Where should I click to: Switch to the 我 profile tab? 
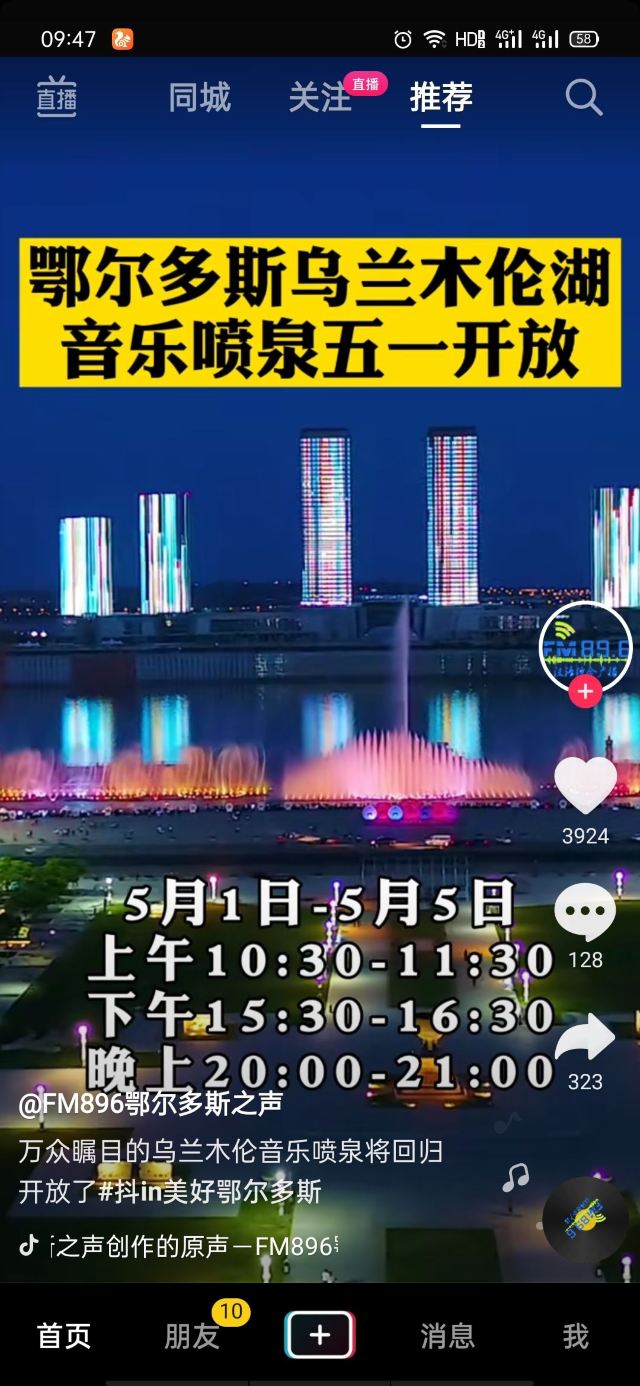(x=575, y=1335)
